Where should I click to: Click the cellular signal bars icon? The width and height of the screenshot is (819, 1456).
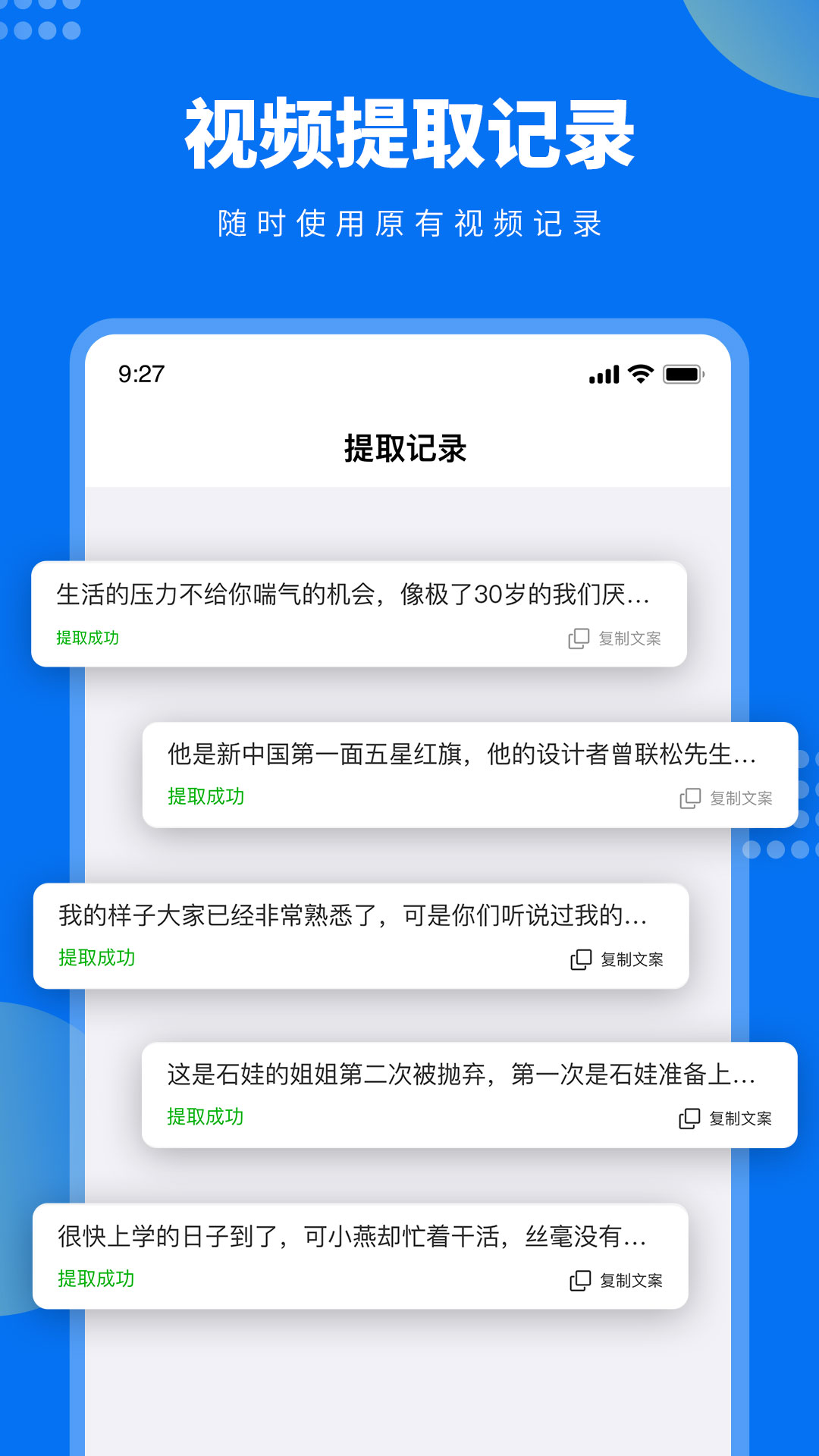point(603,372)
